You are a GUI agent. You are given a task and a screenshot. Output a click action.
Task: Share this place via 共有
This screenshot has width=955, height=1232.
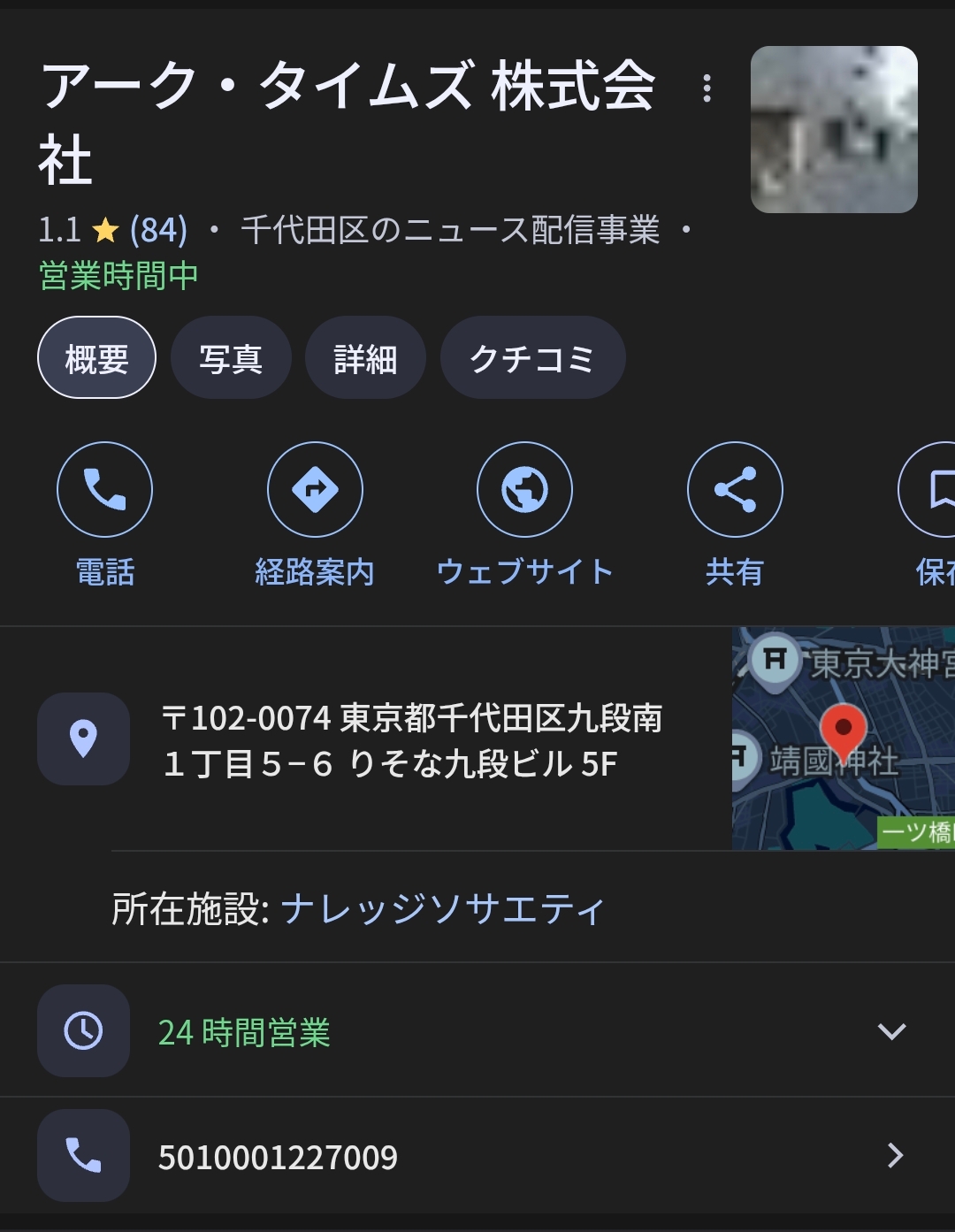(x=735, y=490)
